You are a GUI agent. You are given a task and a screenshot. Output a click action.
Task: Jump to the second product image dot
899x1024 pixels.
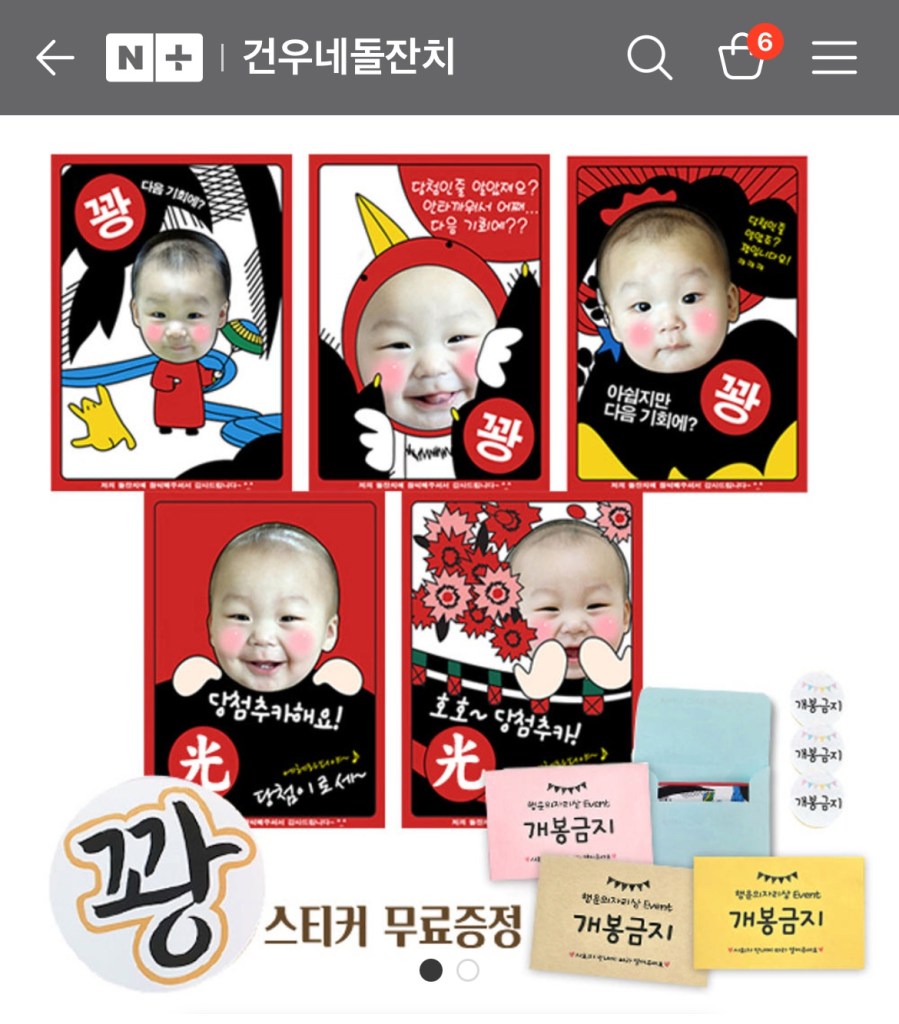point(468,970)
